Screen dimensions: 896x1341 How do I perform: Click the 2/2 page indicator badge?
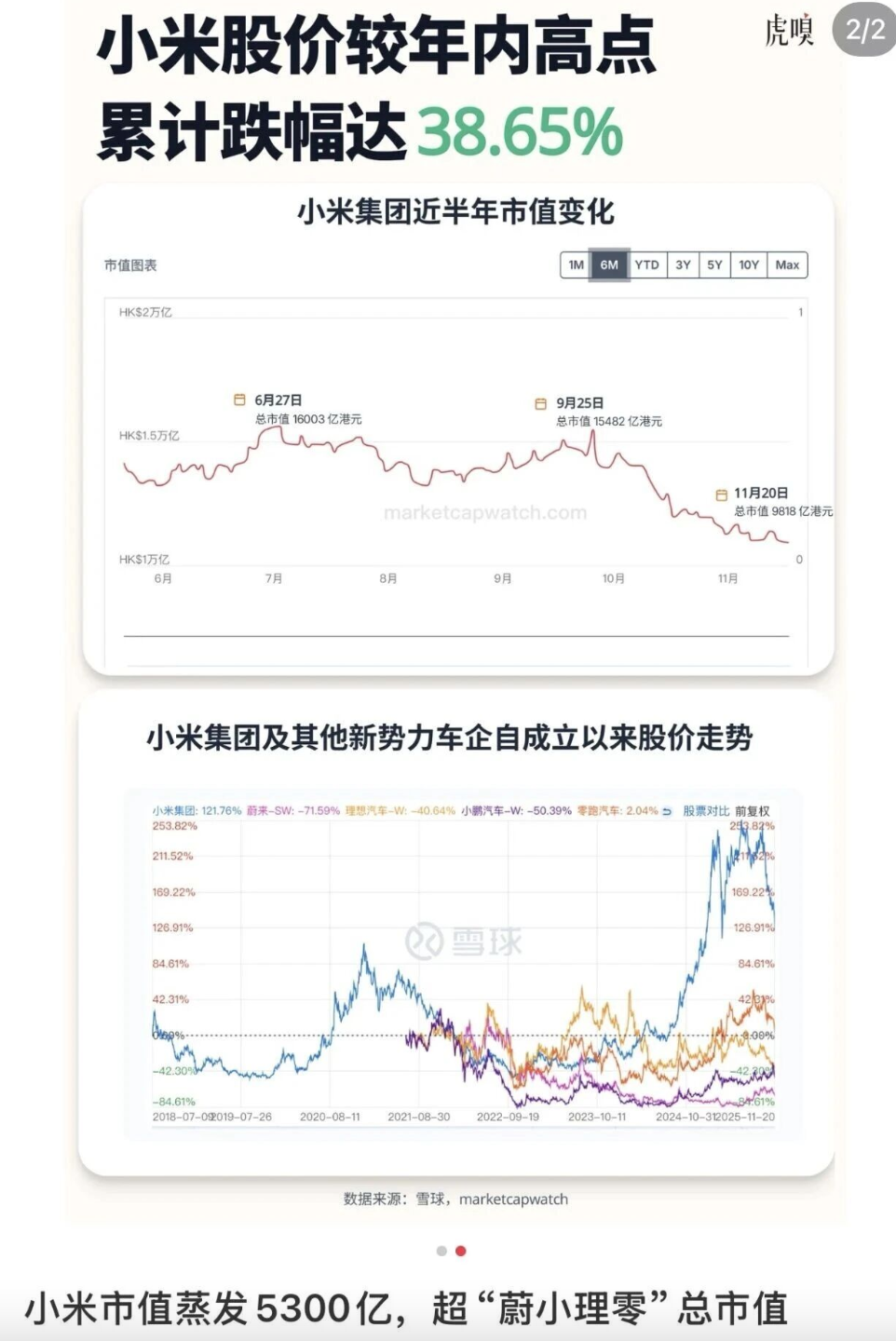pyautogui.click(x=862, y=28)
